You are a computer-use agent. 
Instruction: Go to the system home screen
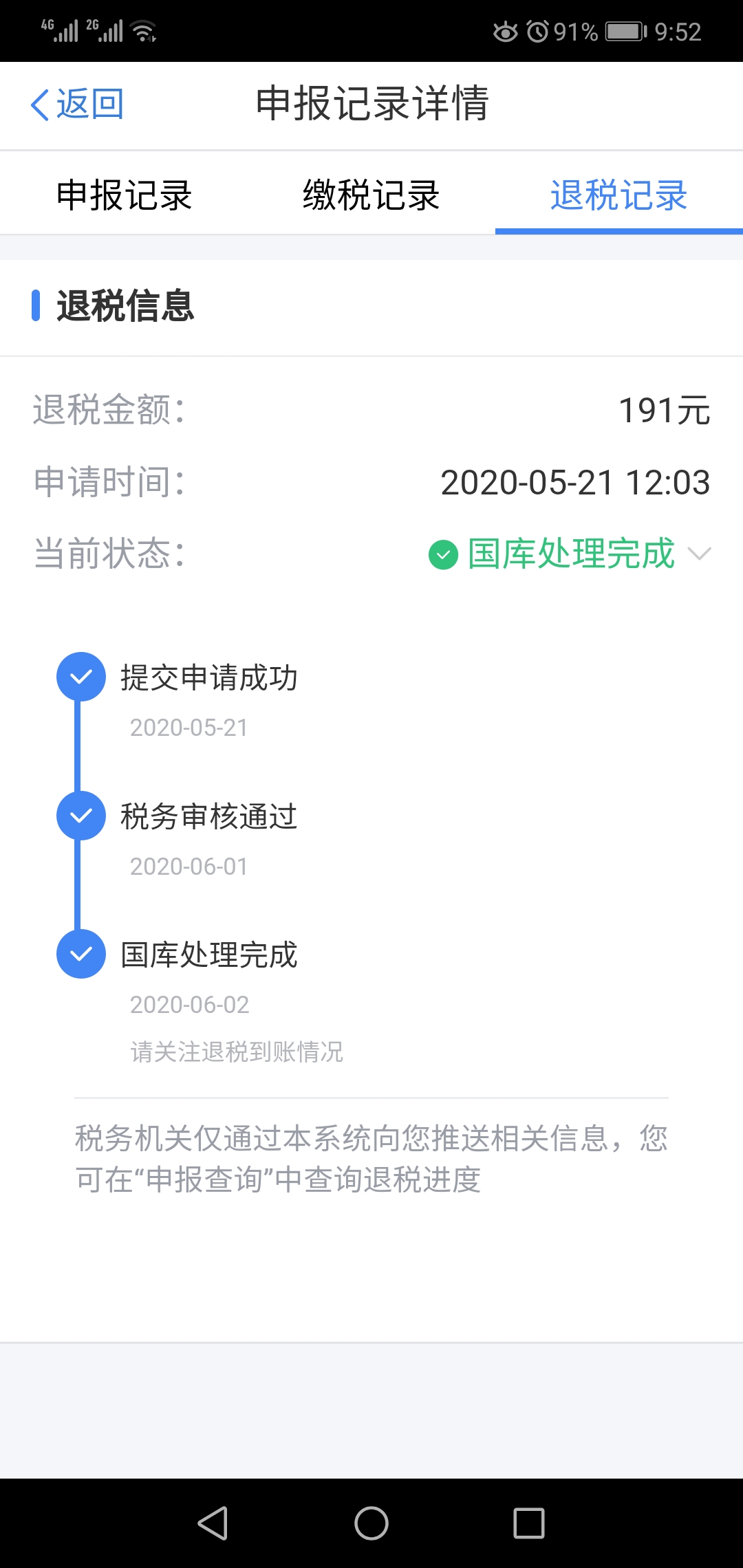click(x=371, y=1523)
